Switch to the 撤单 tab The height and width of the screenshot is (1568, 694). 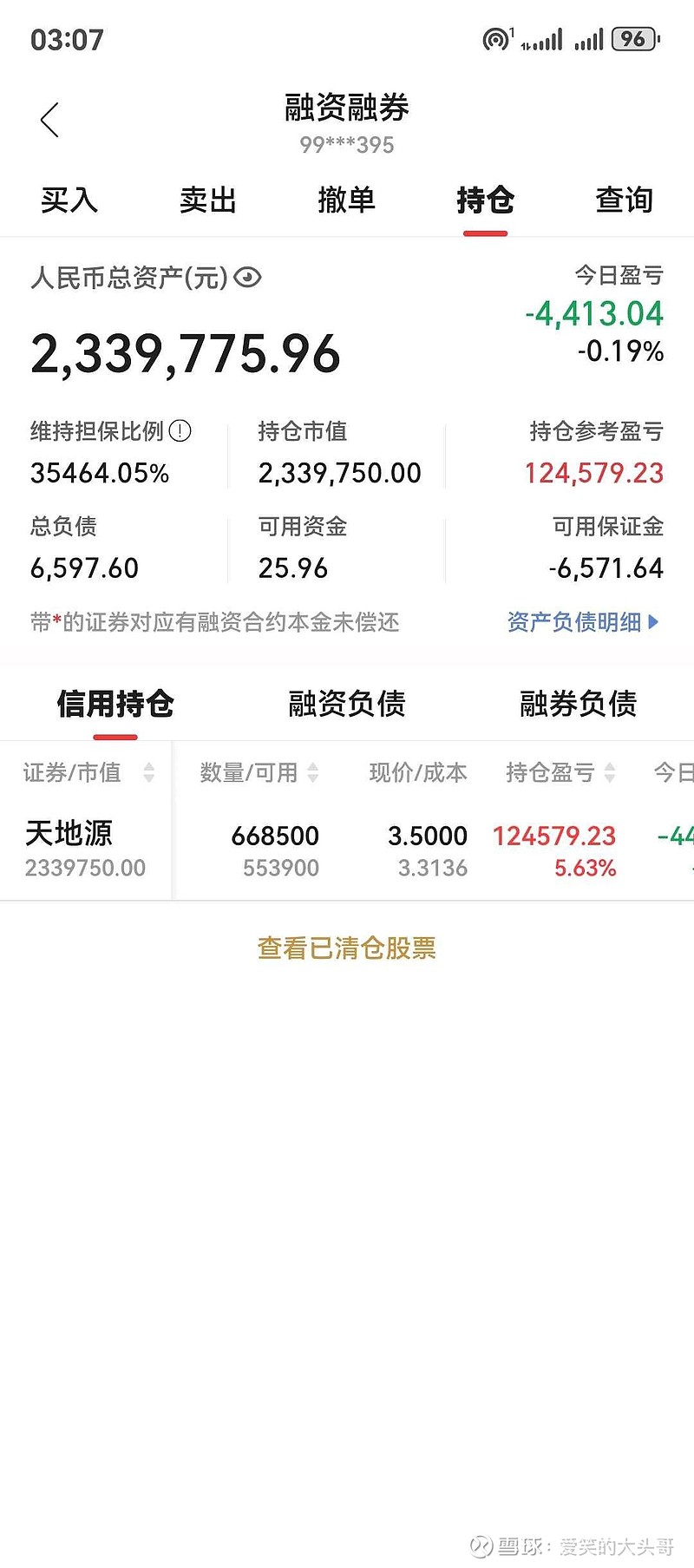click(347, 200)
